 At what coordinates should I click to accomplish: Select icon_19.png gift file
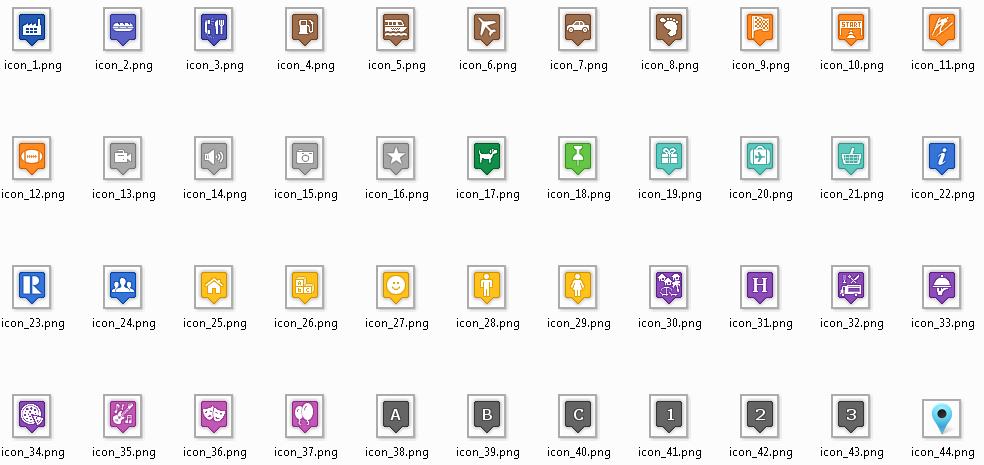pos(670,158)
